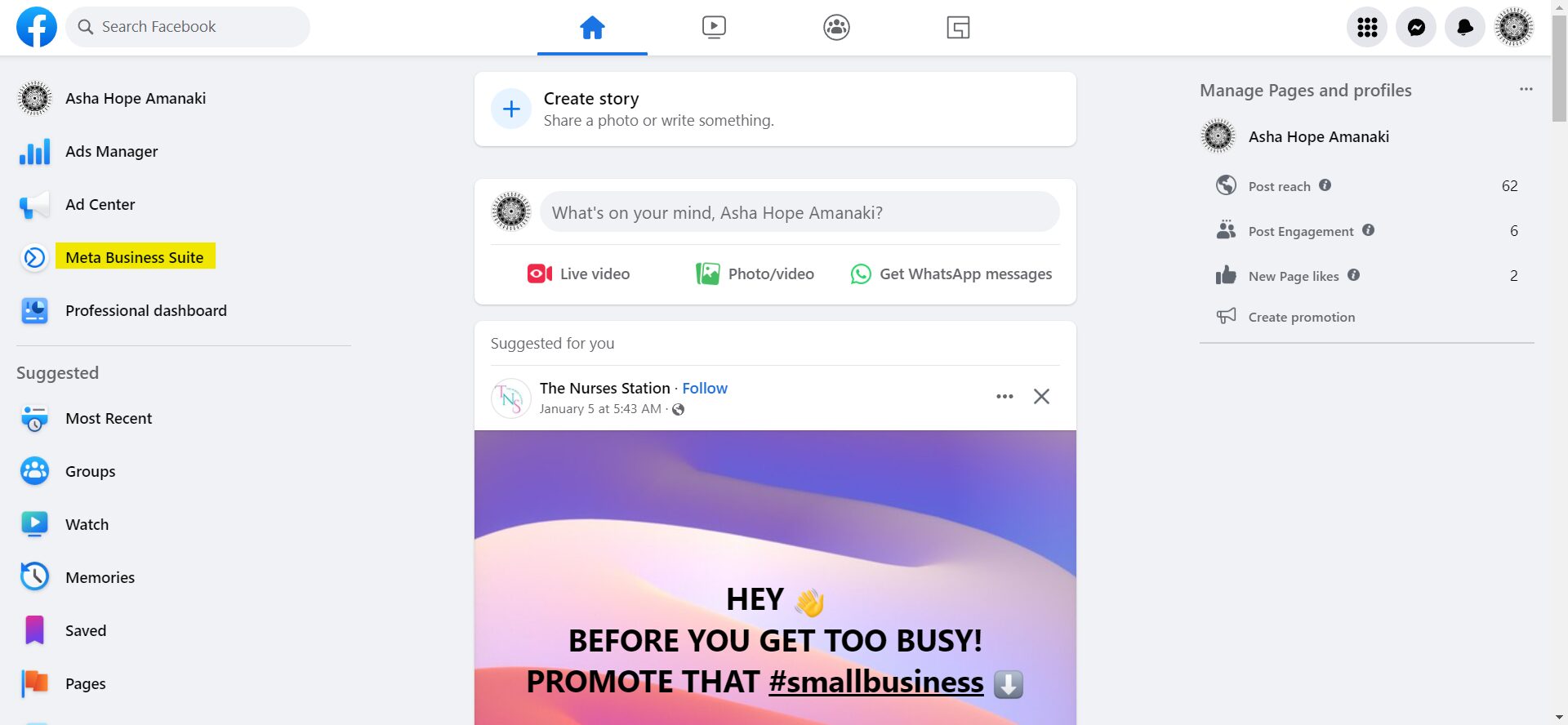Dismiss The Nurses Station suggested post
Screen dimensions: 1568x725
pyautogui.click(x=1041, y=397)
